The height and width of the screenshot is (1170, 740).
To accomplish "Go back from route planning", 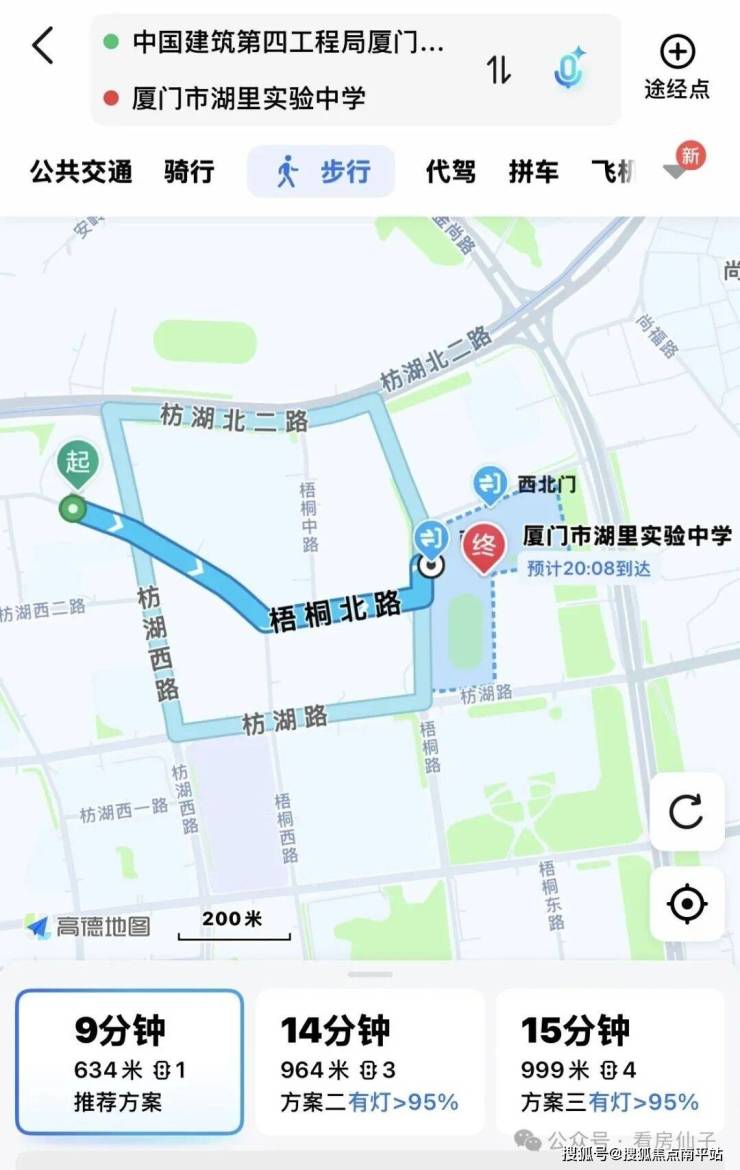I will (43, 46).
